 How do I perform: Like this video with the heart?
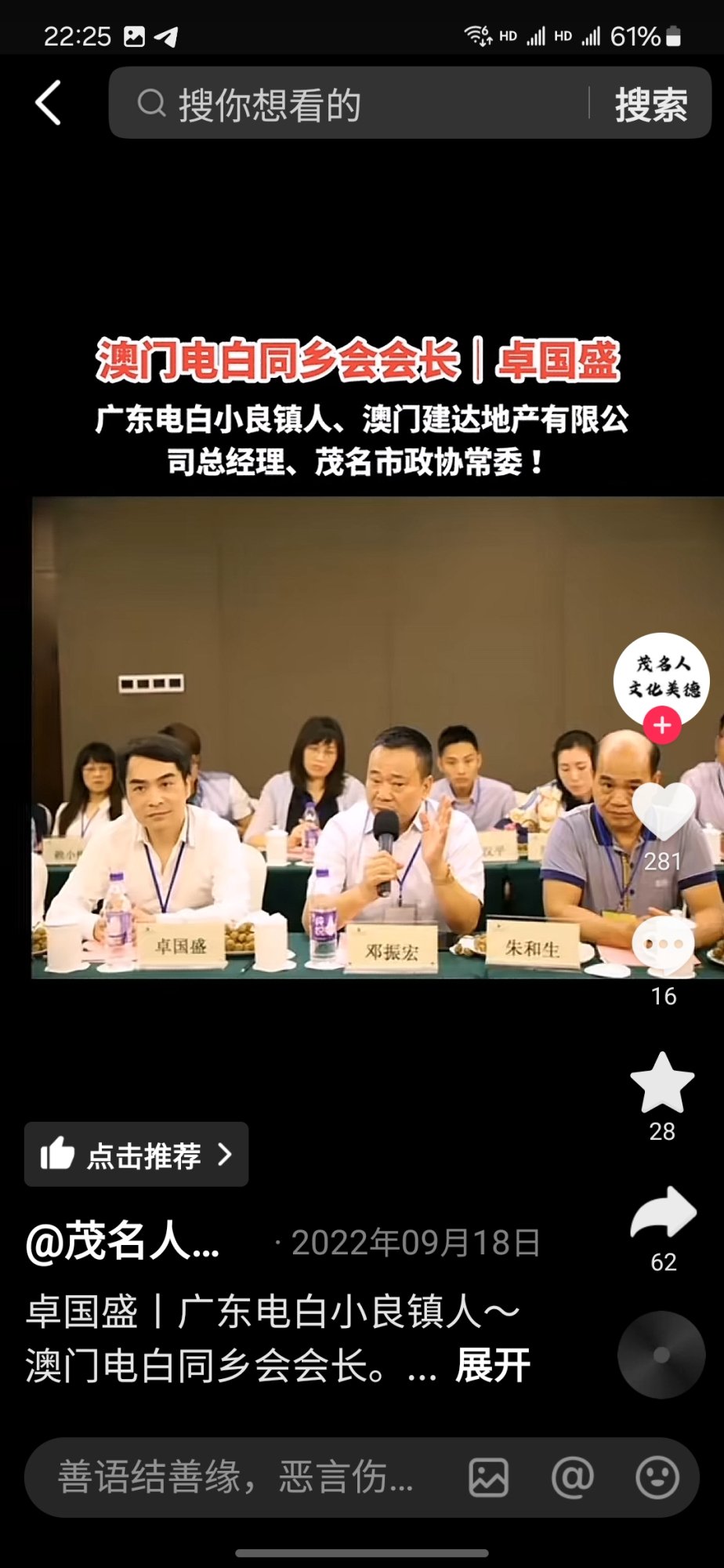(663, 811)
